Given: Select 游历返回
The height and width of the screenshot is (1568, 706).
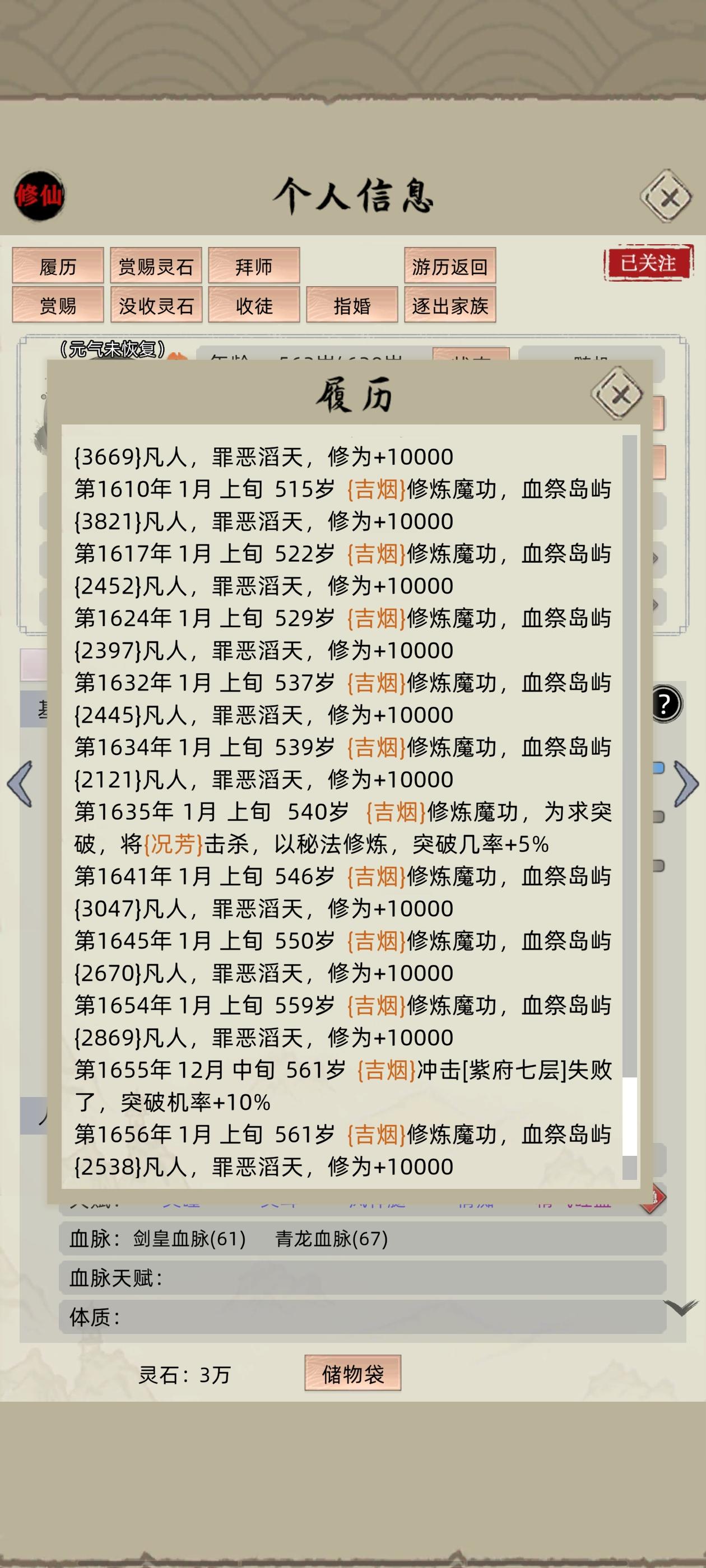Looking at the screenshot, I should pyautogui.click(x=450, y=266).
